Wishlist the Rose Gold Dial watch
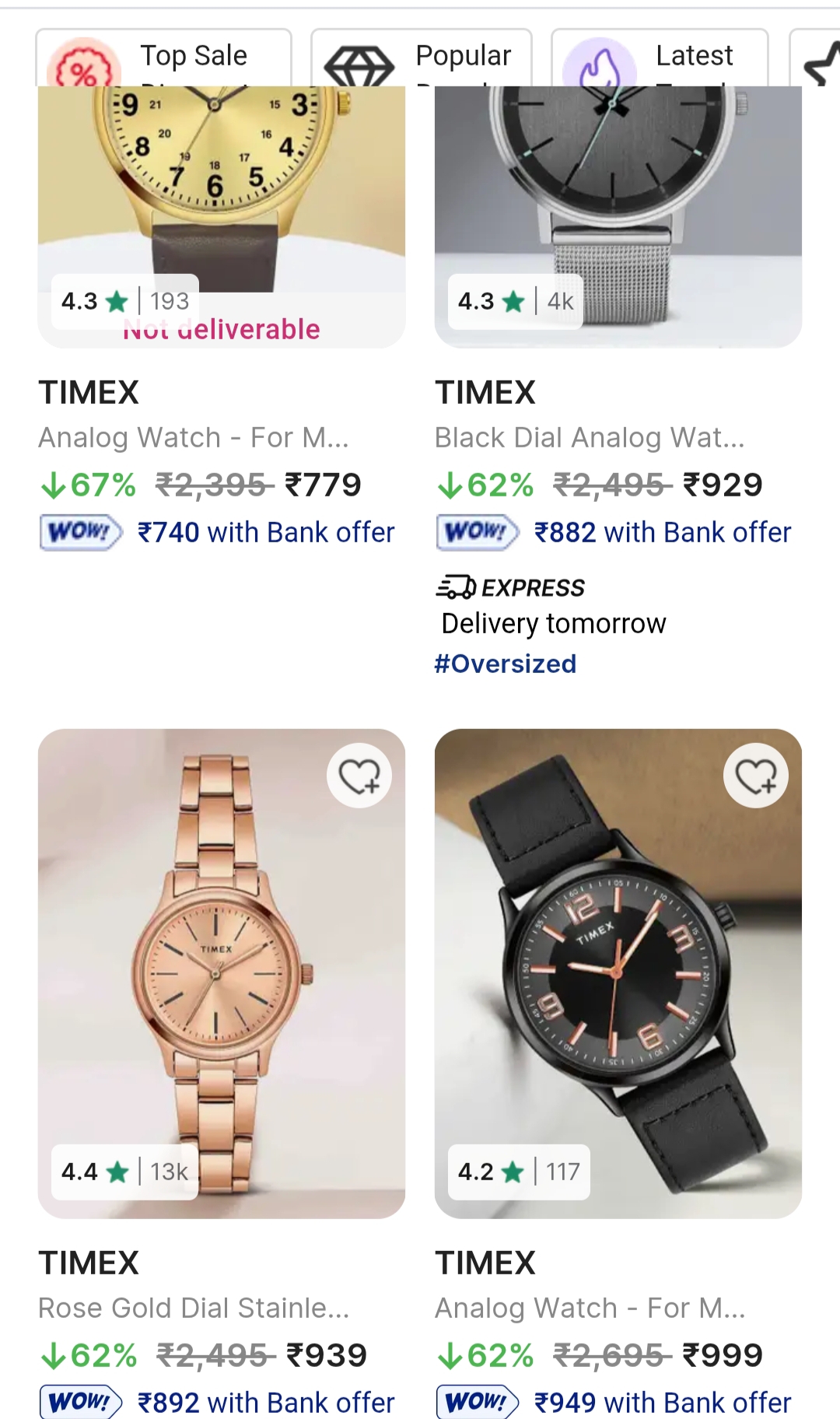 coord(359,776)
